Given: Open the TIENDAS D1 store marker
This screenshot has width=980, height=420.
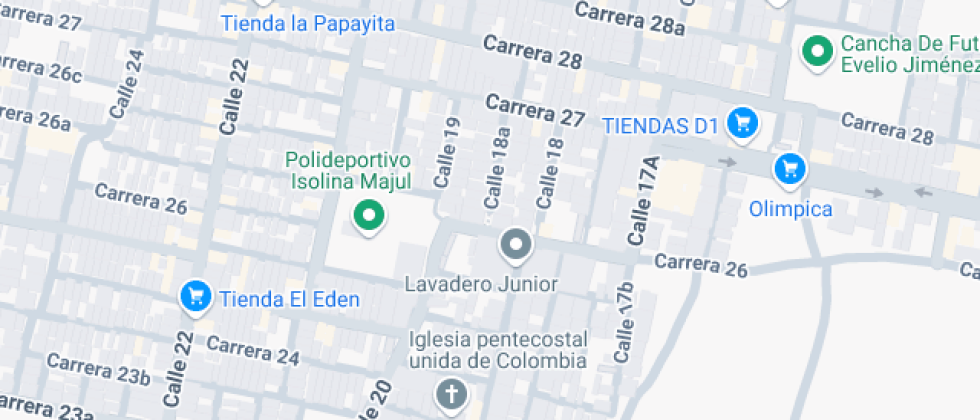Looking at the screenshot, I should click(x=742, y=124).
